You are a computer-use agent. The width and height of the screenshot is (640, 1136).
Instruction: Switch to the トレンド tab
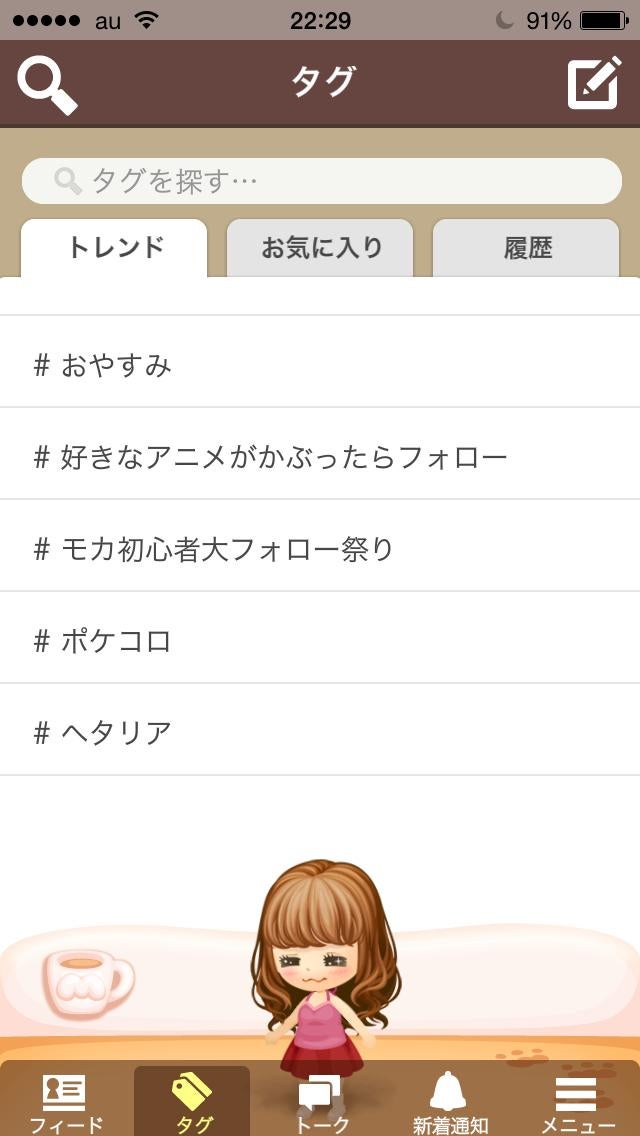coord(114,248)
